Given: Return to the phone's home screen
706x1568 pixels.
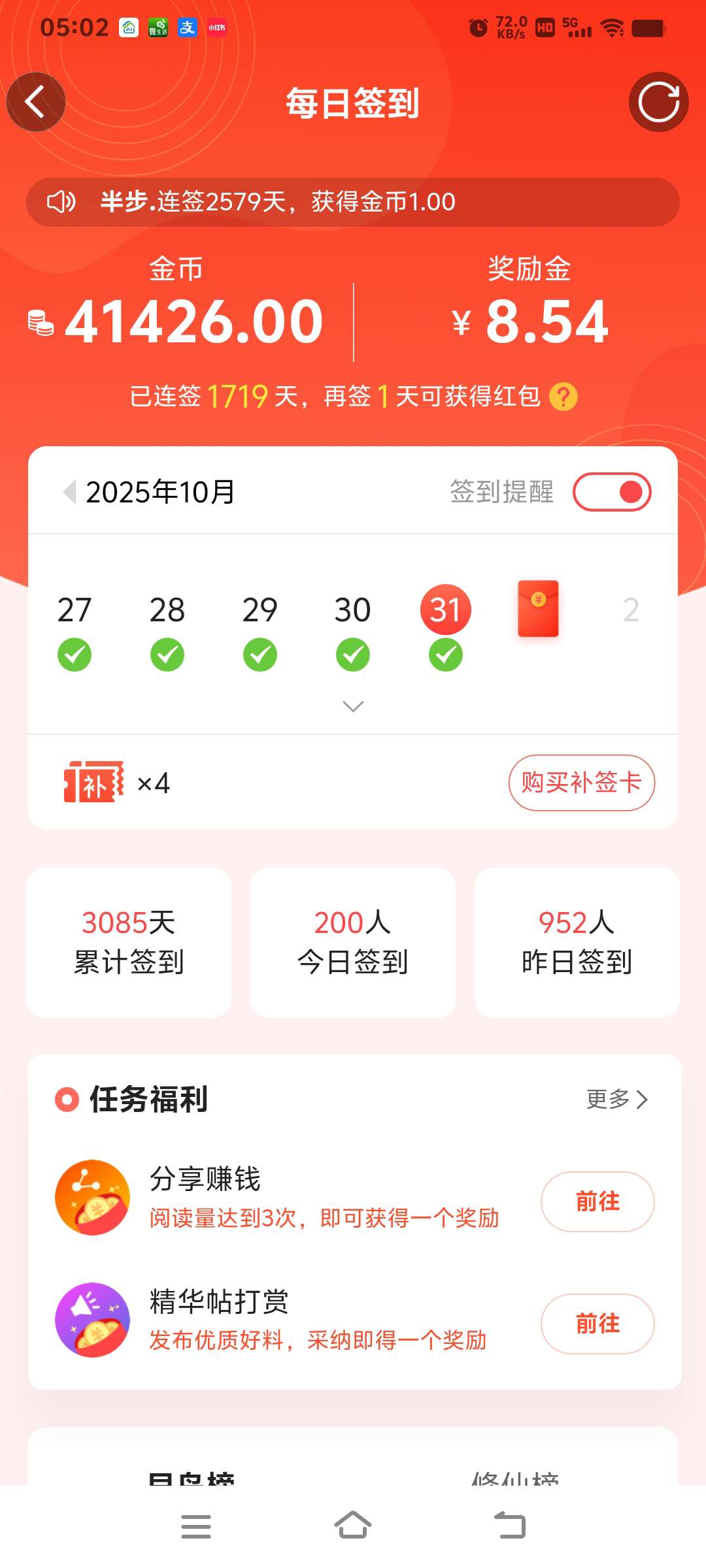Looking at the screenshot, I should (353, 1526).
